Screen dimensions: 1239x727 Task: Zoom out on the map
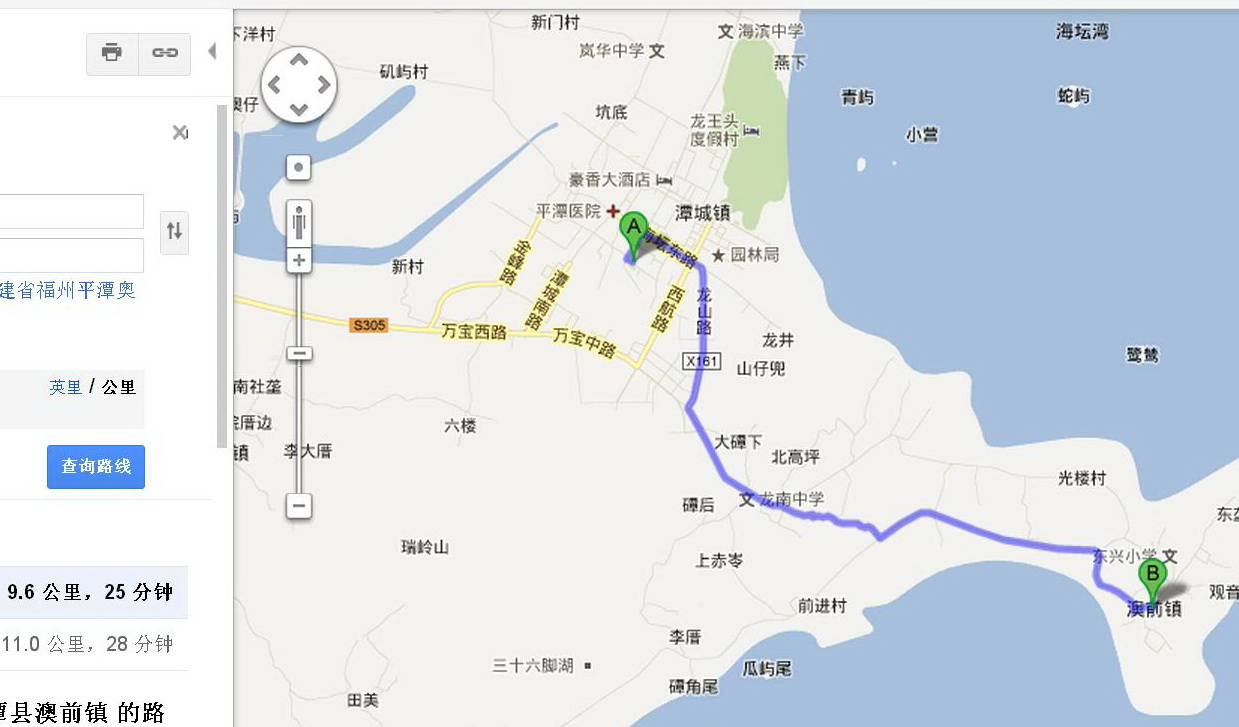pyautogui.click(x=299, y=506)
